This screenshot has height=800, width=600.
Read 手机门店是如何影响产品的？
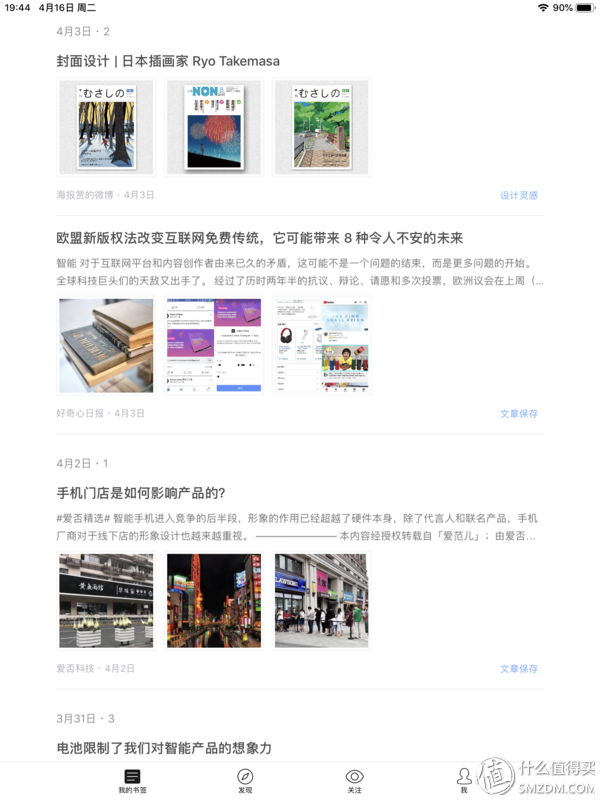click(x=141, y=493)
